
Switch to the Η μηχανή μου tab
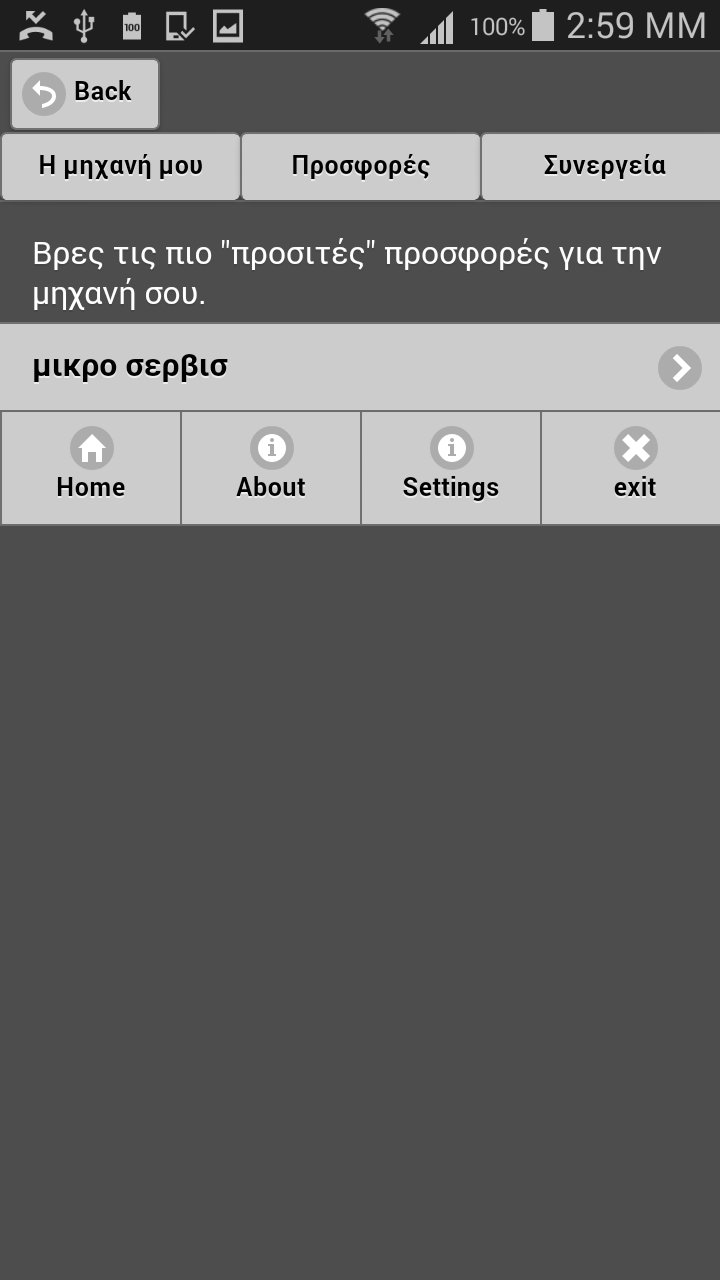click(x=120, y=166)
